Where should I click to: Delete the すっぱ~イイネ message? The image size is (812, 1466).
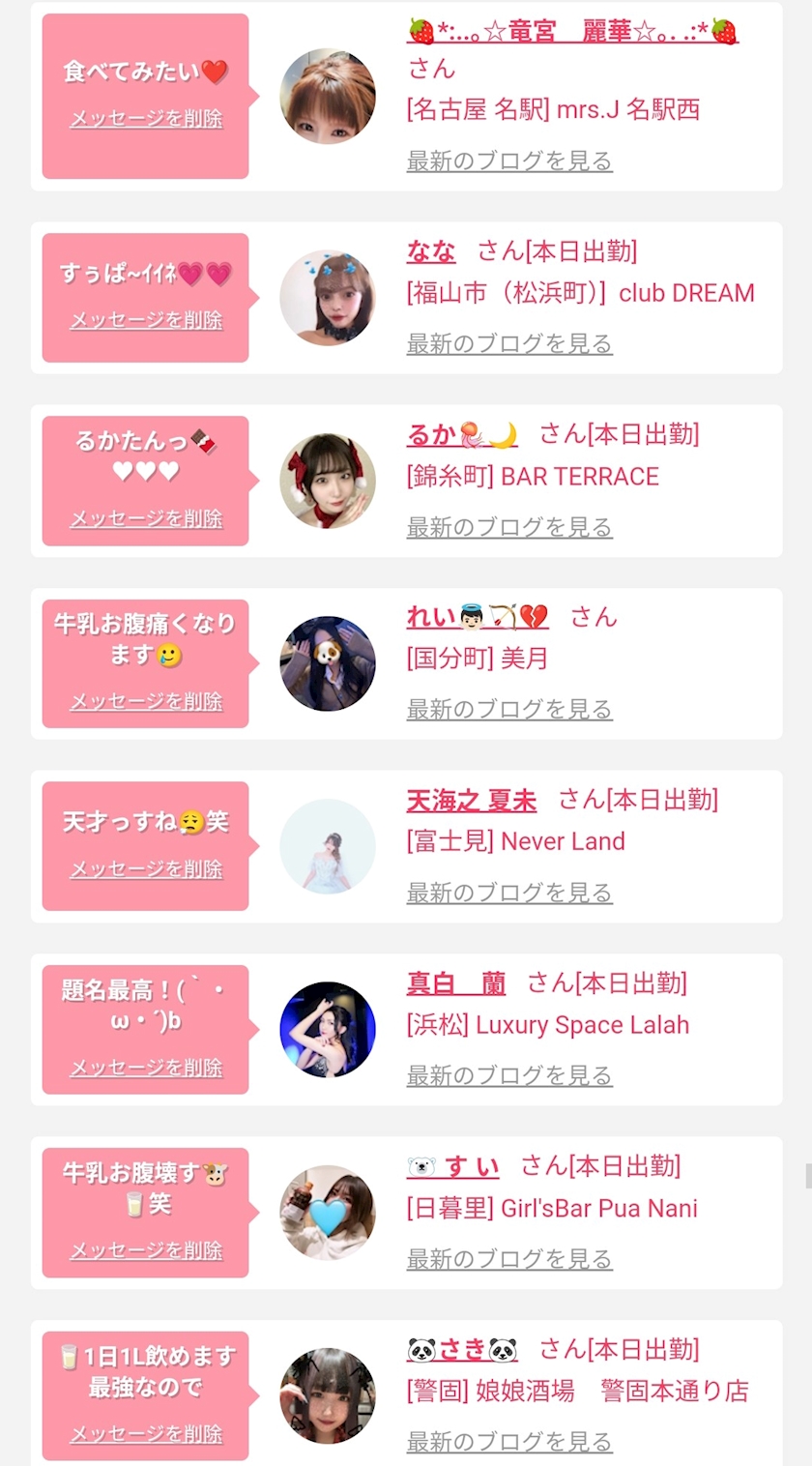click(146, 320)
